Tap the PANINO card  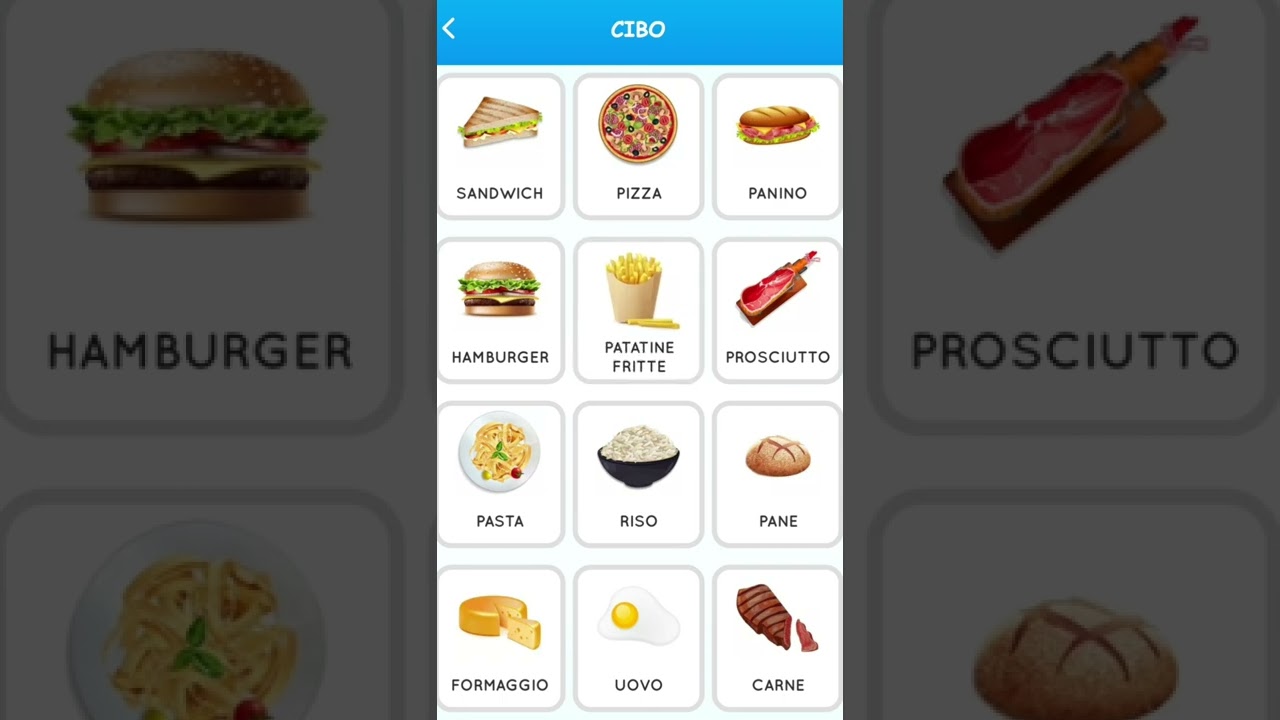(777, 146)
